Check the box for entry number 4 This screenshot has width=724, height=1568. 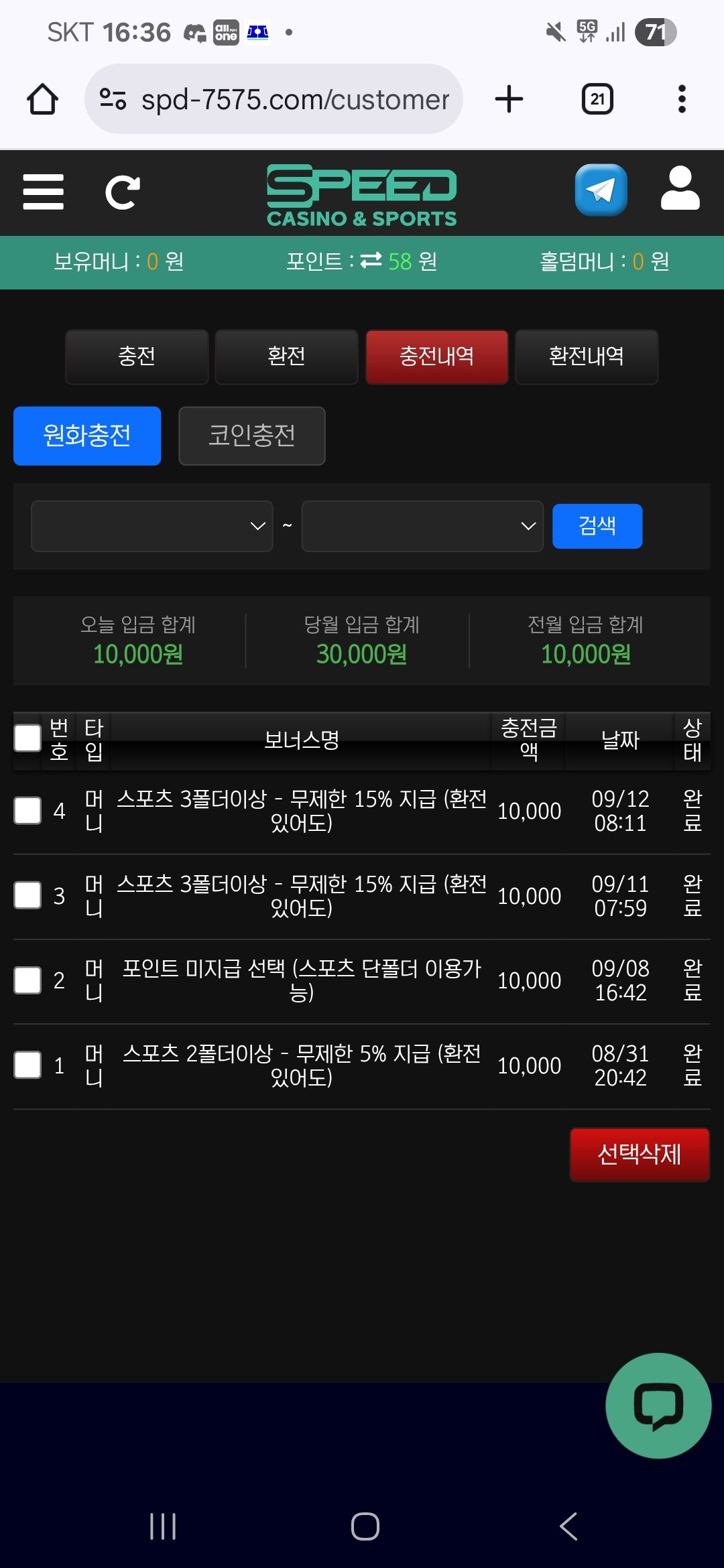tap(27, 811)
